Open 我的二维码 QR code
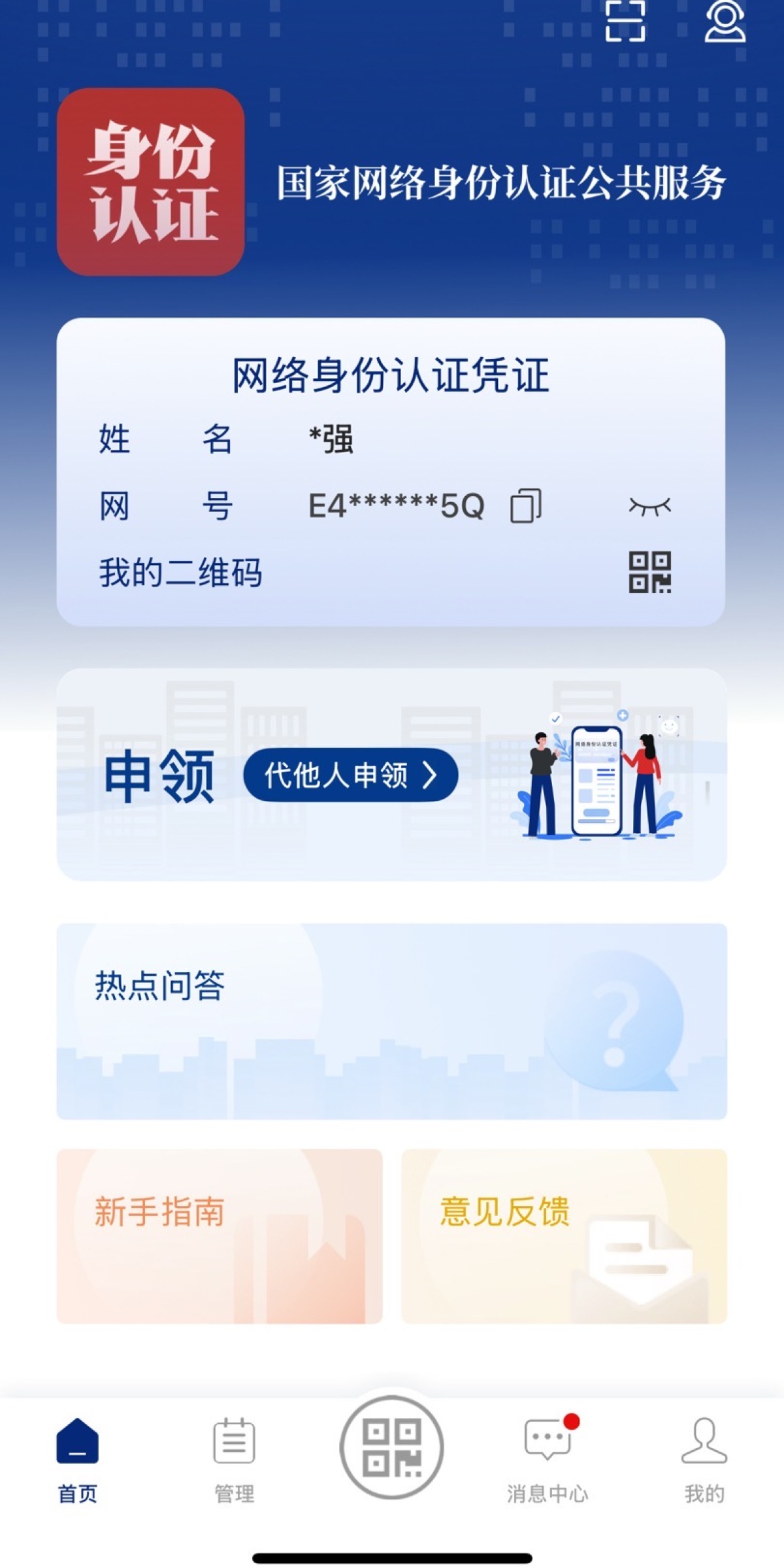Screen dimensions: 784x1567 [649, 572]
